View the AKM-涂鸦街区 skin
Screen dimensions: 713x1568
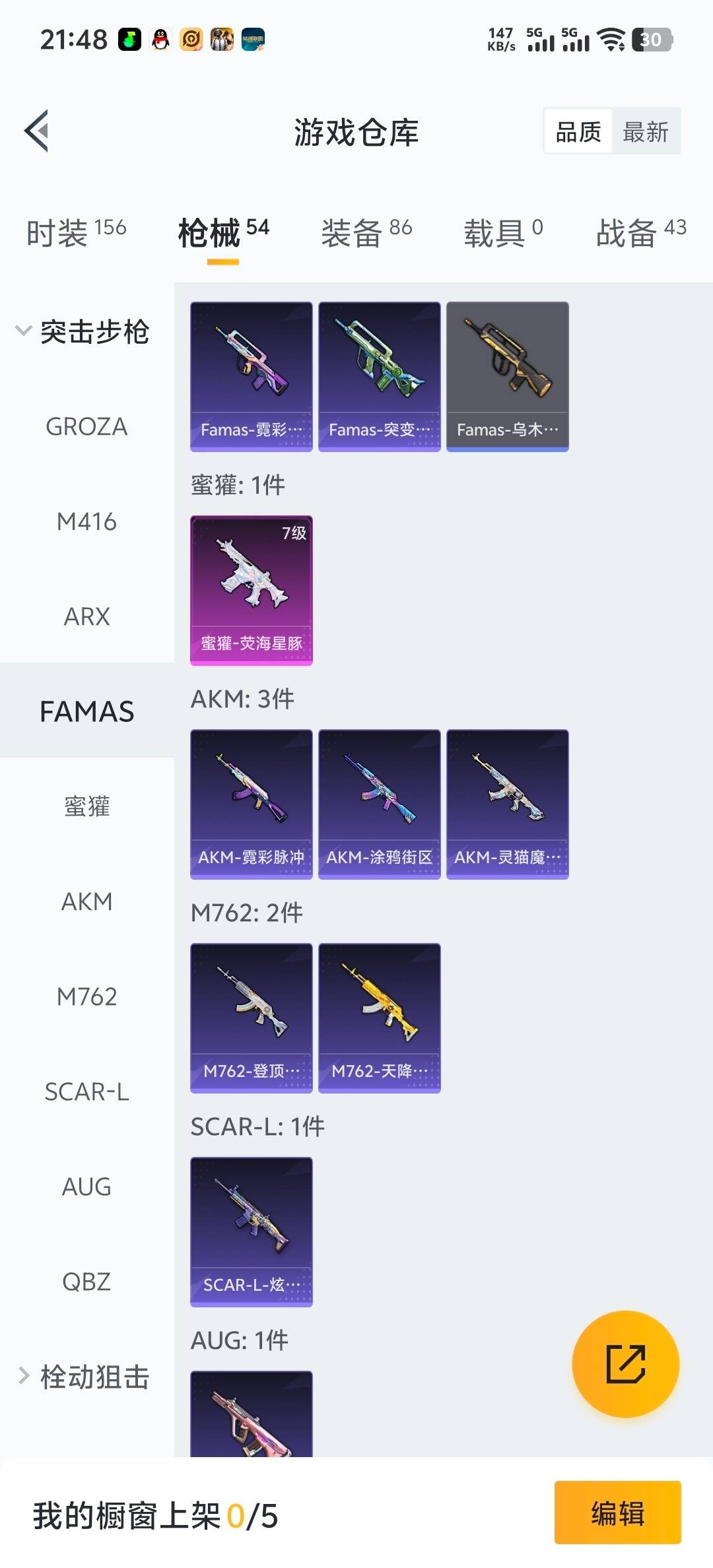click(379, 804)
